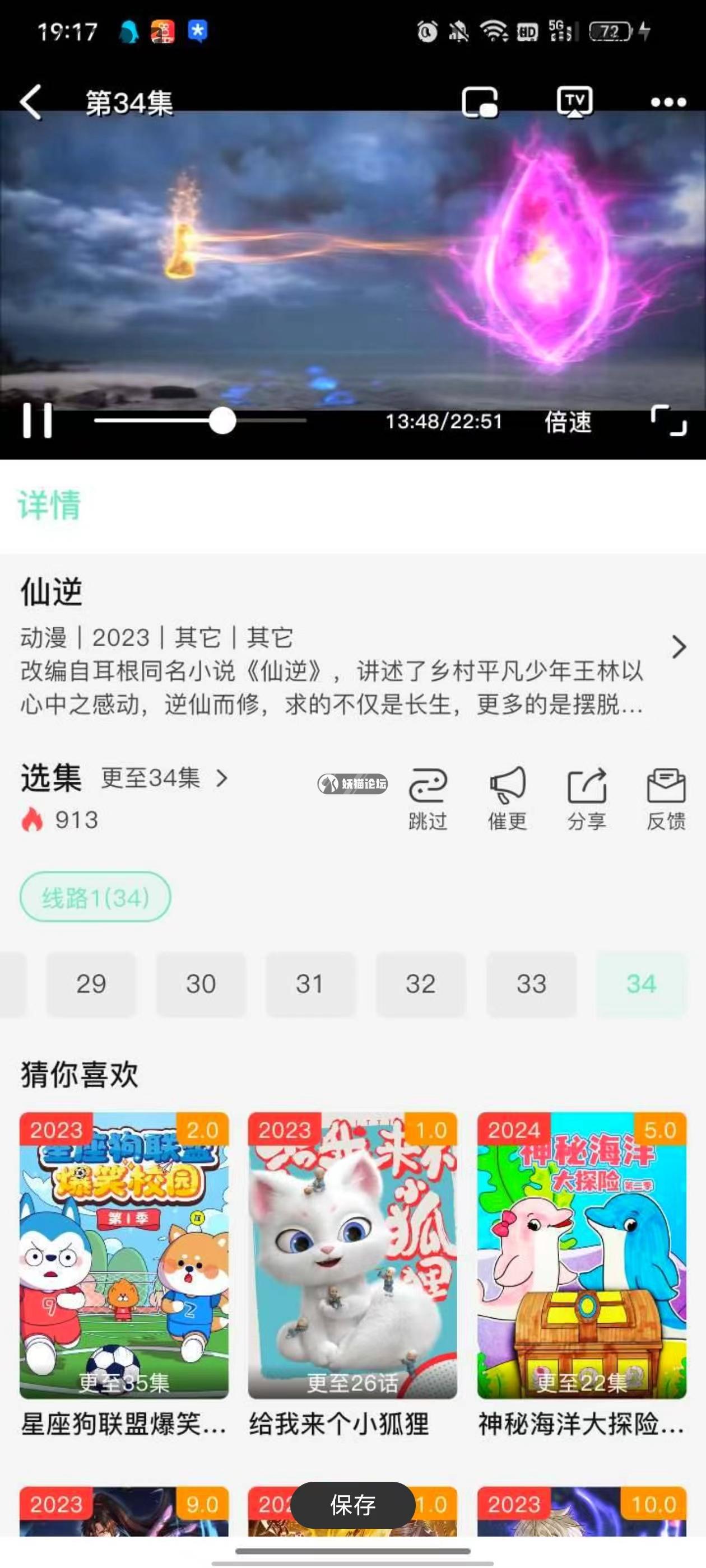Play episode 29
The width and height of the screenshot is (706, 1568).
click(91, 984)
